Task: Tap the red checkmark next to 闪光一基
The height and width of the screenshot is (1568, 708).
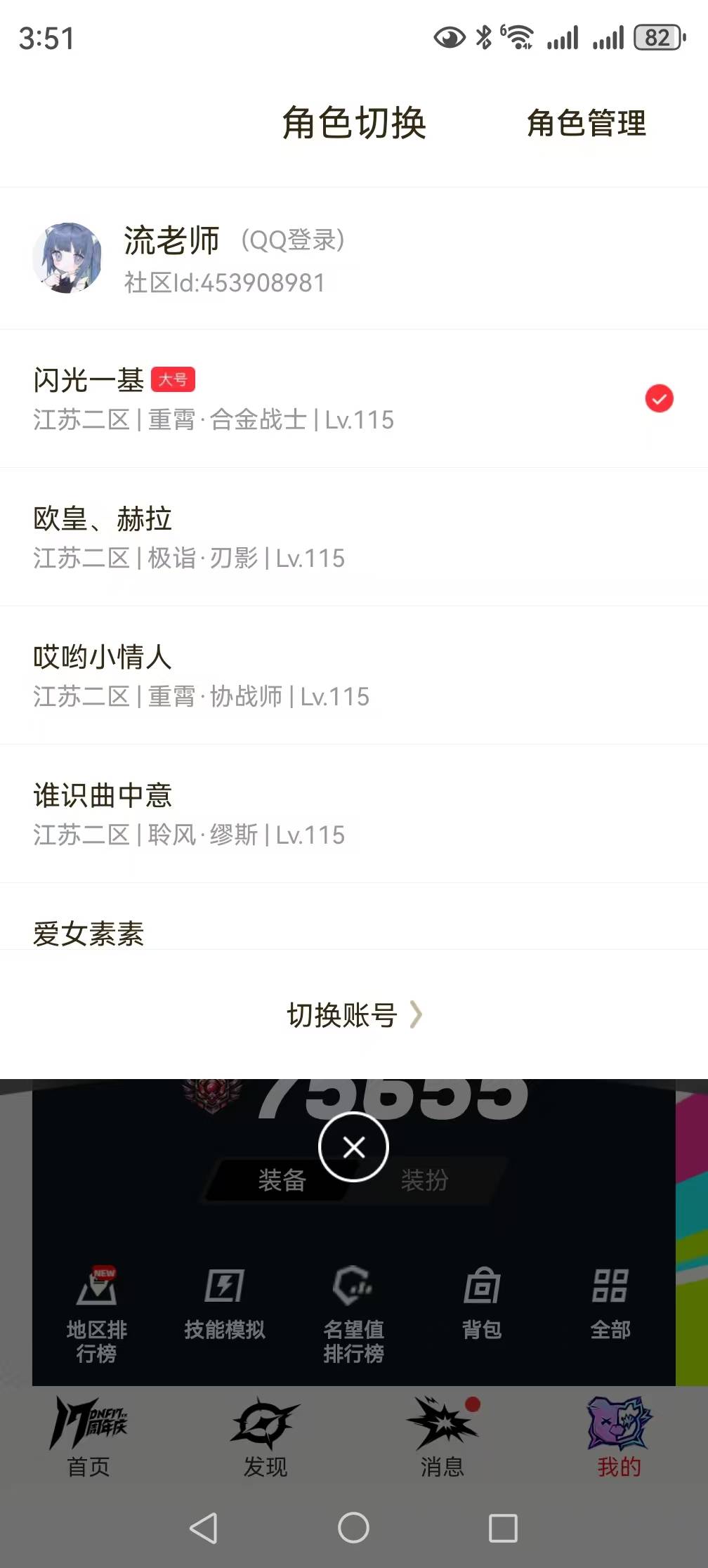Action: click(659, 398)
